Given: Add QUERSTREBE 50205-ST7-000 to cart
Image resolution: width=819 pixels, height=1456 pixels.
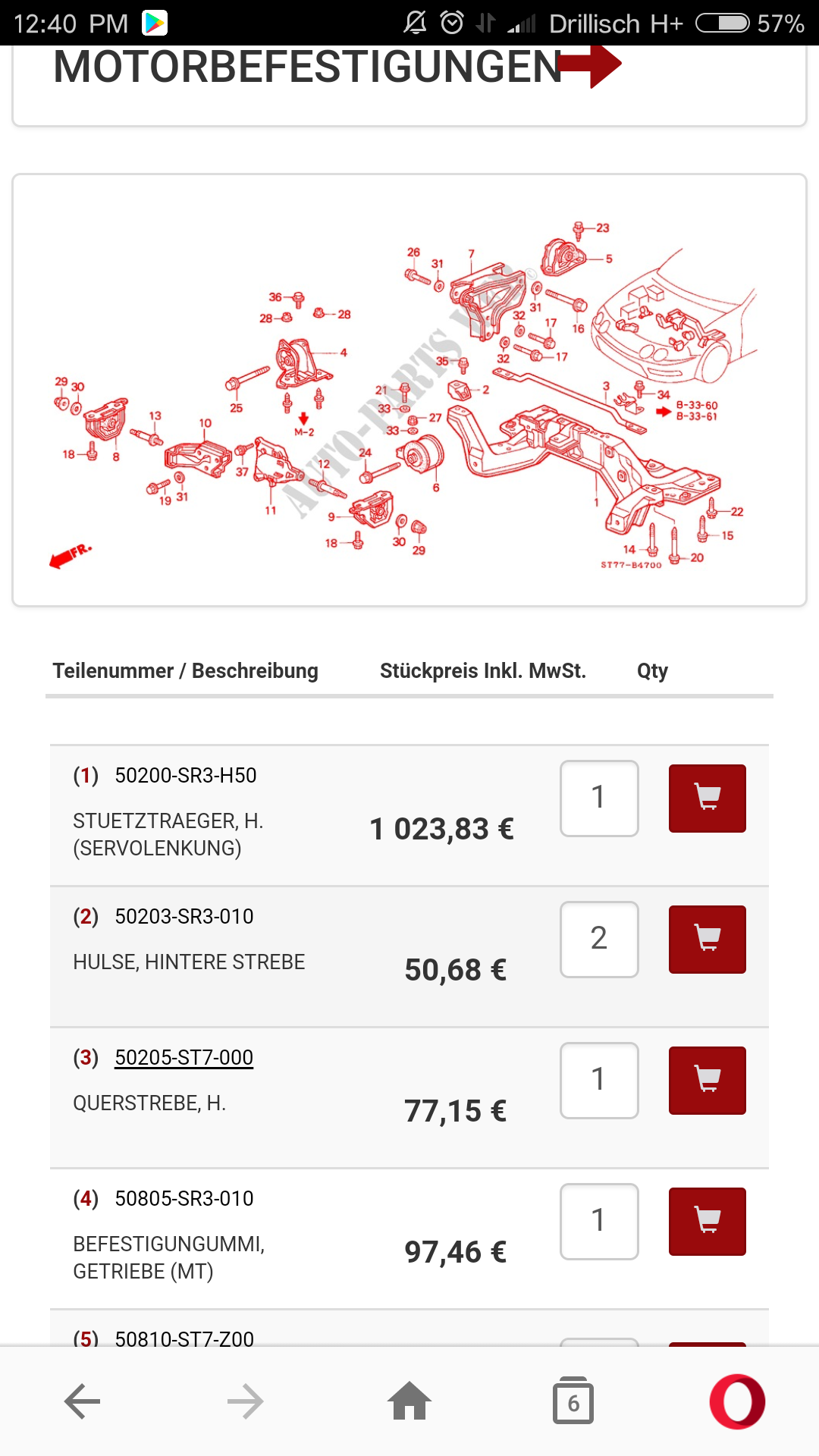Looking at the screenshot, I should pos(707,1081).
